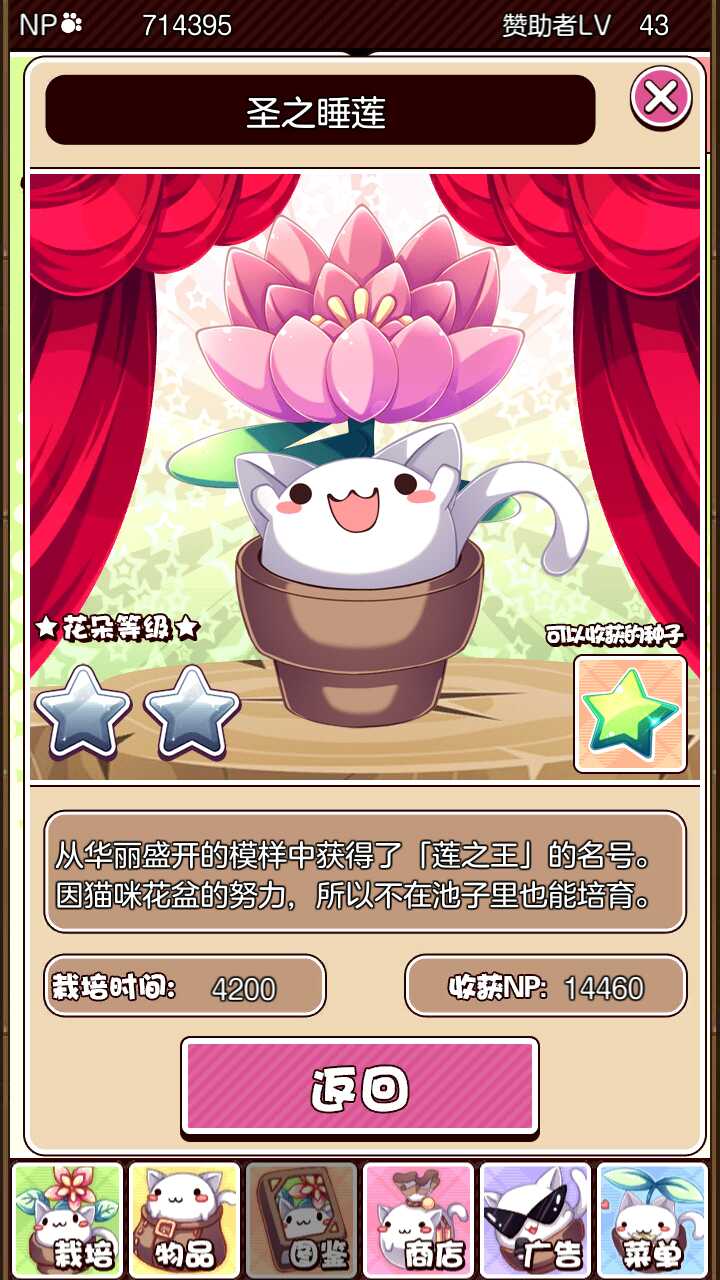Select the 广告 tab
The height and width of the screenshot is (1280, 720).
[535, 1218]
